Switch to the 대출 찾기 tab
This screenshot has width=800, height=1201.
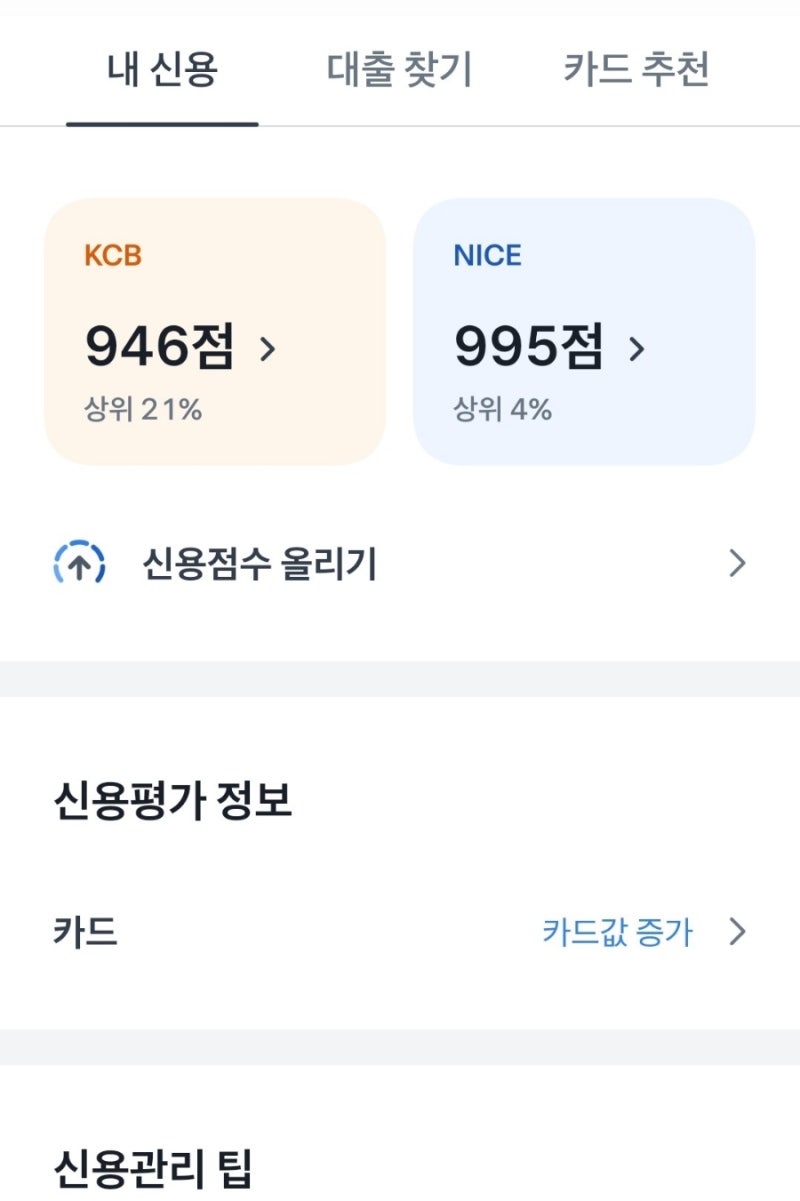[399, 70]
